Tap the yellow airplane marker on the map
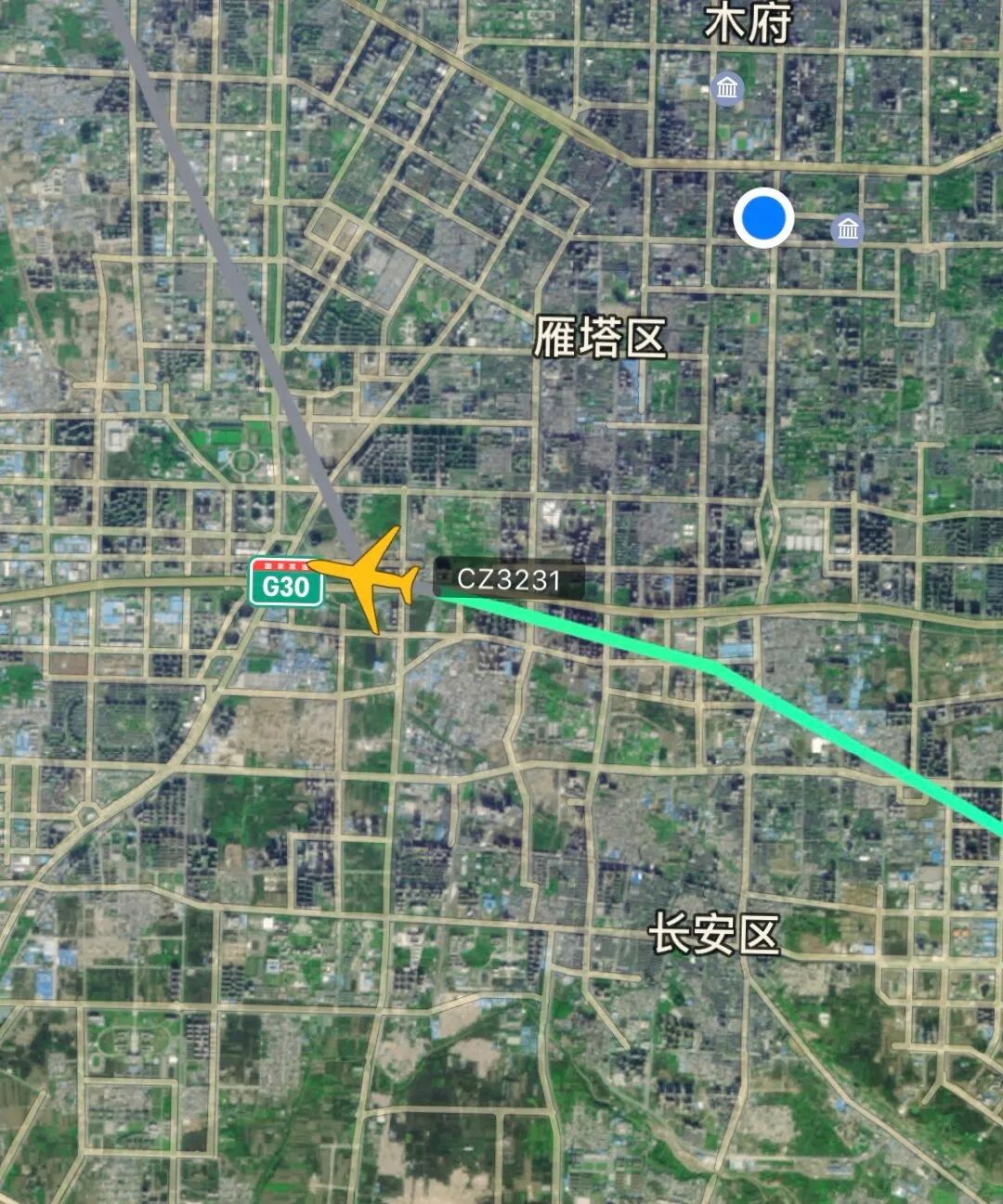This screenshot has width=1003, height=1204. click(371, 577)
